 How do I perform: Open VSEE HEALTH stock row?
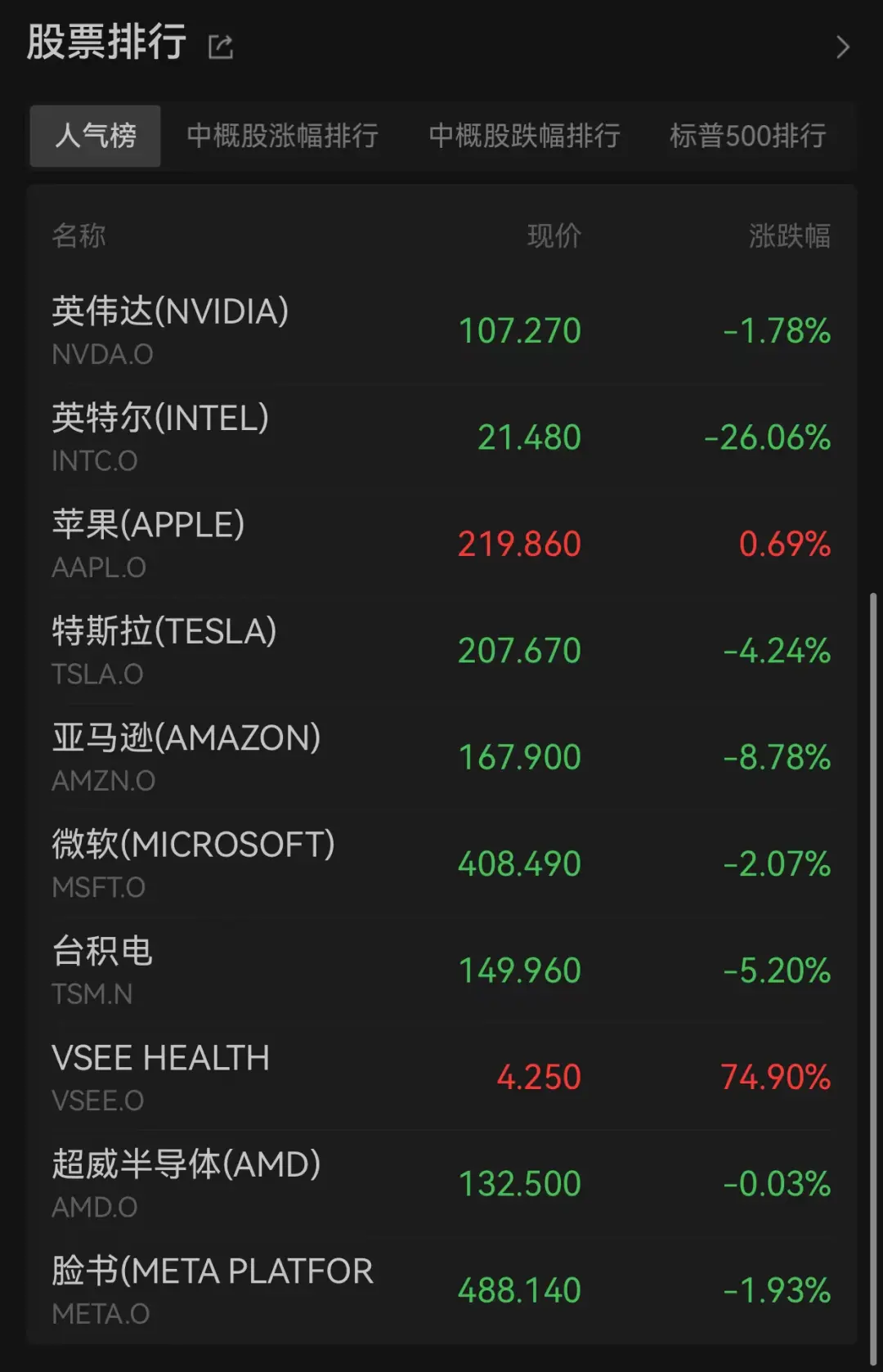point(441,1077)
